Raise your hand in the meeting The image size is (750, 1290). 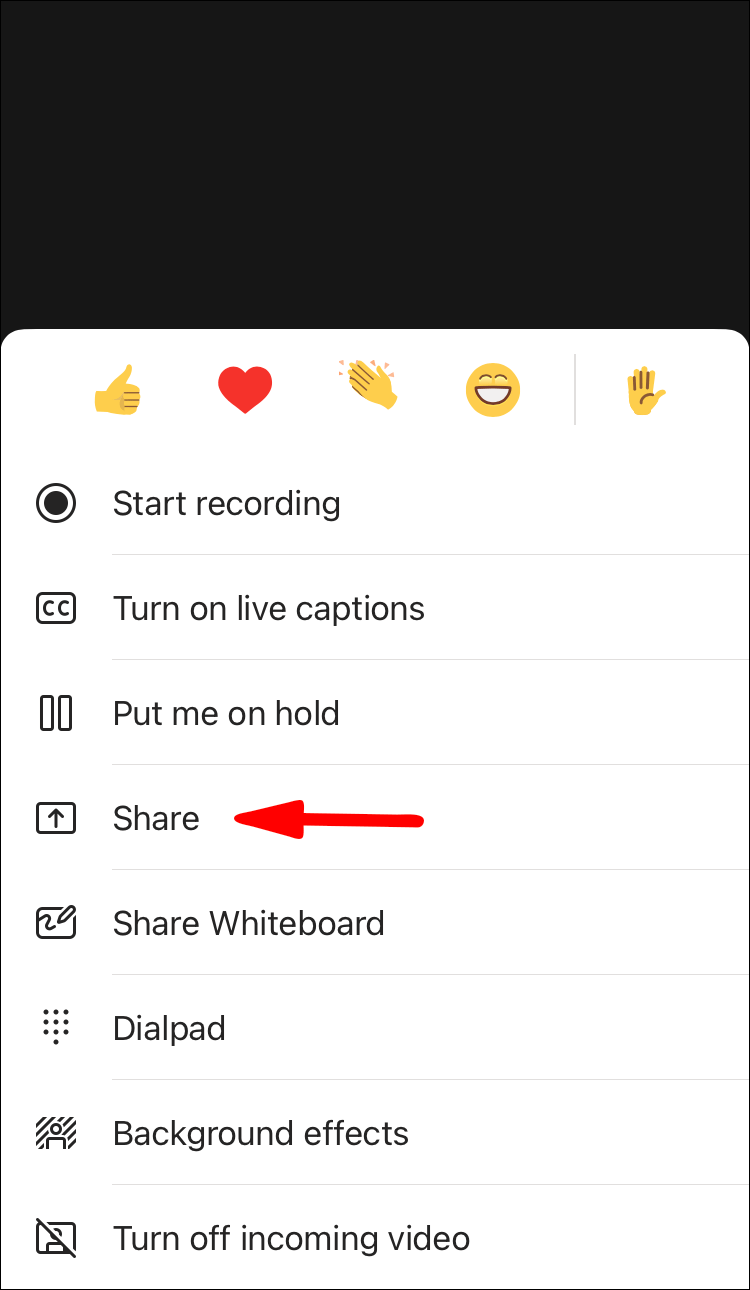[644, 389]
